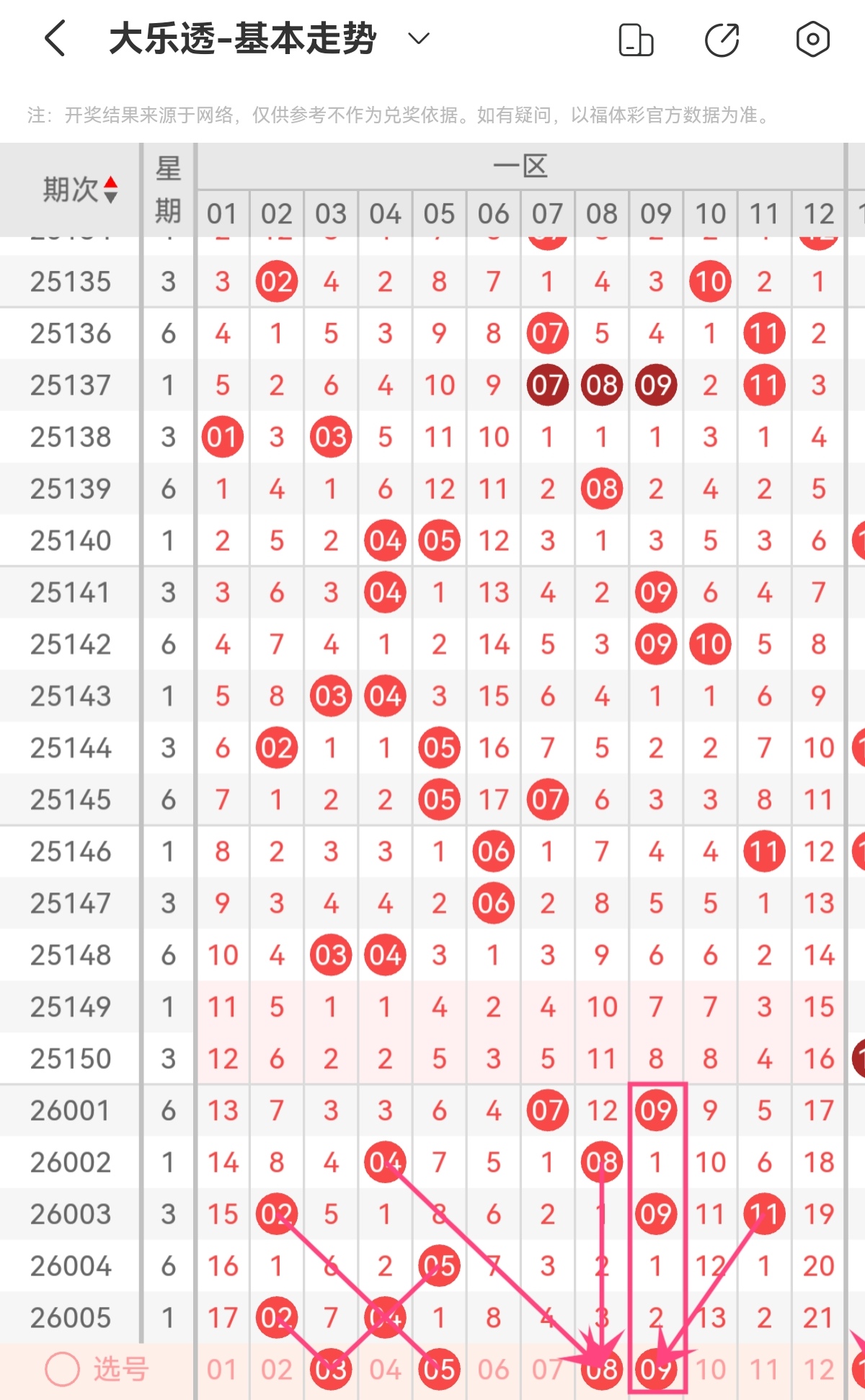The width and height of the screenshot is (865, 1400).
Task: Choose number 10 in the 选号 row
Action: tap(710, 1369)
